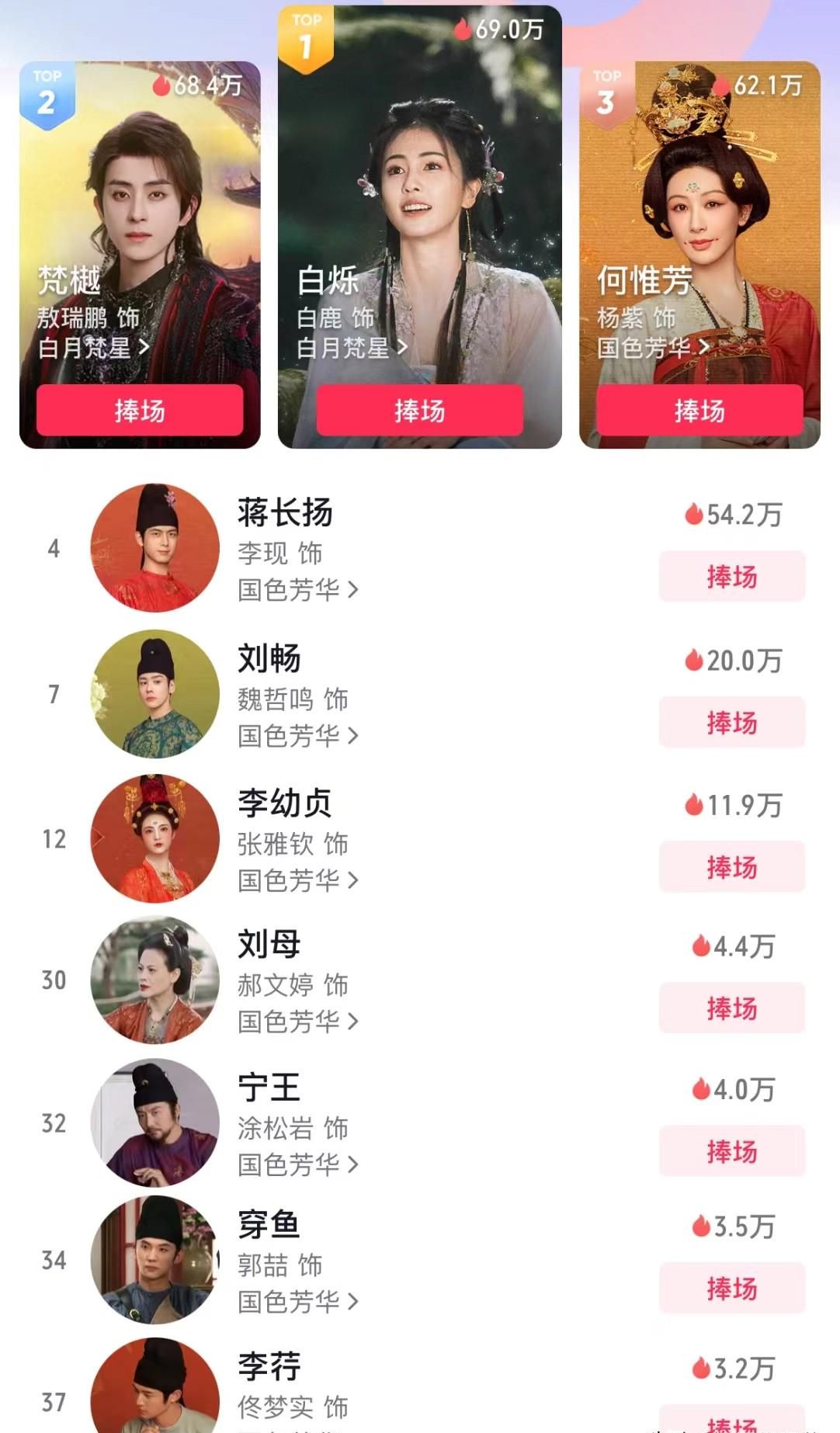Screen dimensions: 840x1433
Task: Tap 捧场 for 刘母
Action: pos(731,1008)
